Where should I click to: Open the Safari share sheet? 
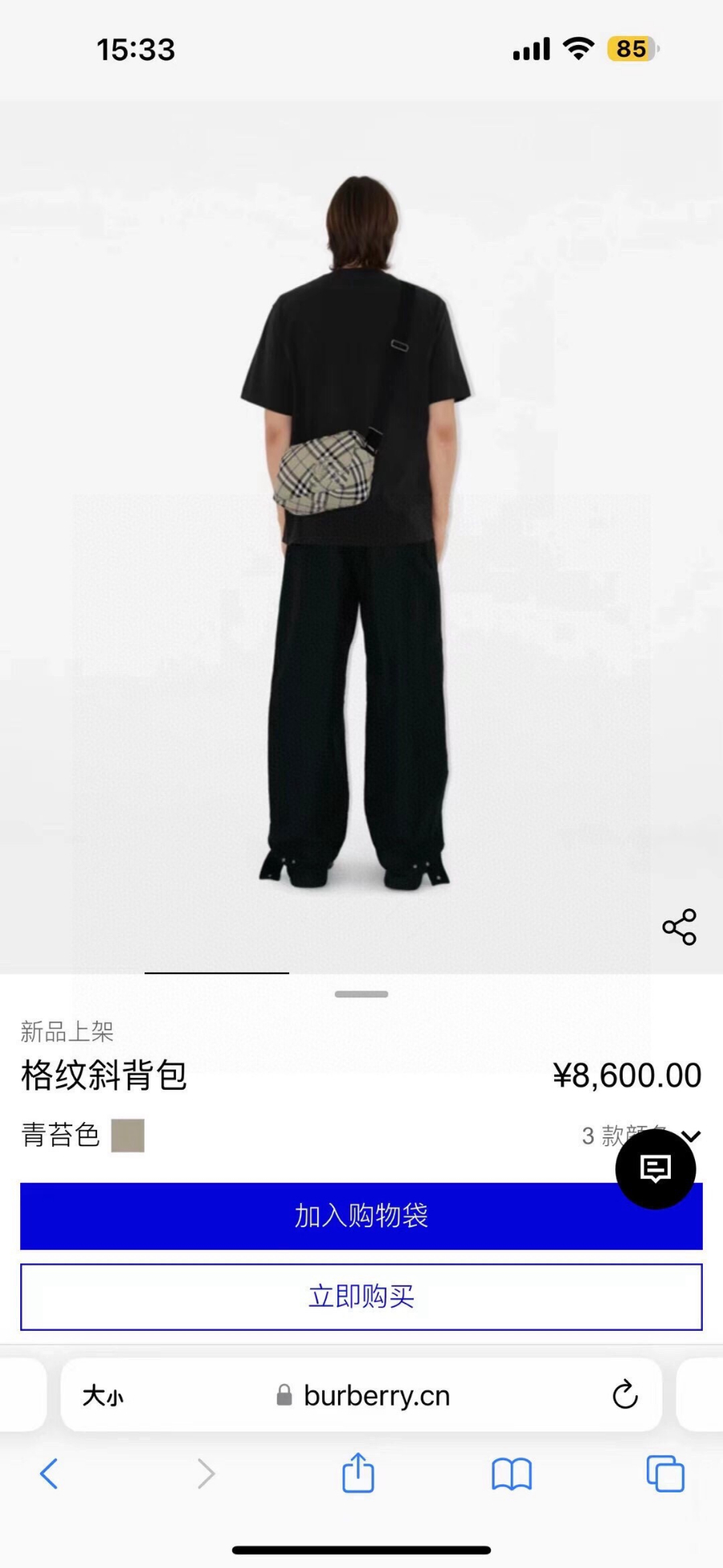(358, 1473)
